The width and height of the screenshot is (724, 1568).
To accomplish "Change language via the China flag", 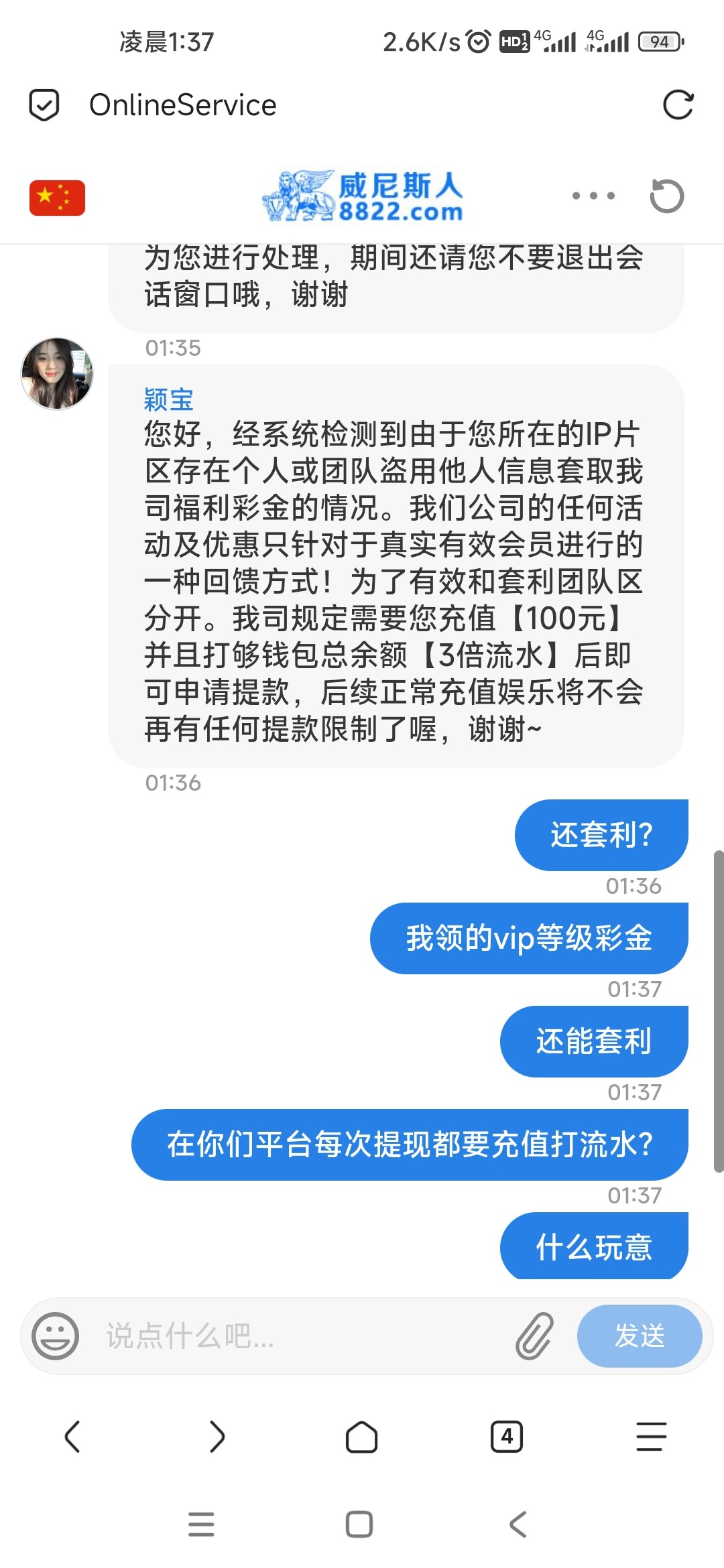I will tap(57, 198).
